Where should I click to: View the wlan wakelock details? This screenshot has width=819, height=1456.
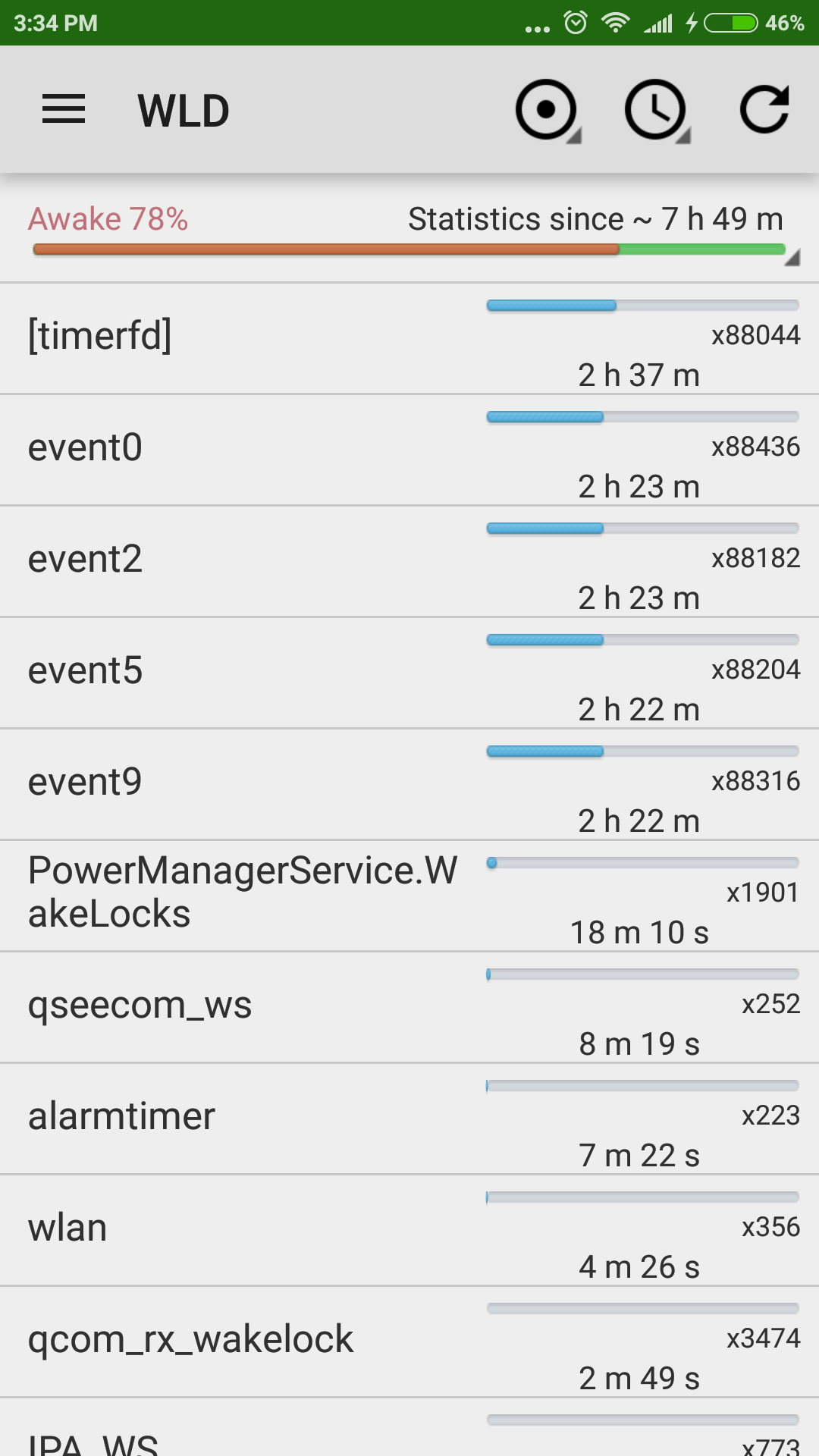[x=409, y=1230]
